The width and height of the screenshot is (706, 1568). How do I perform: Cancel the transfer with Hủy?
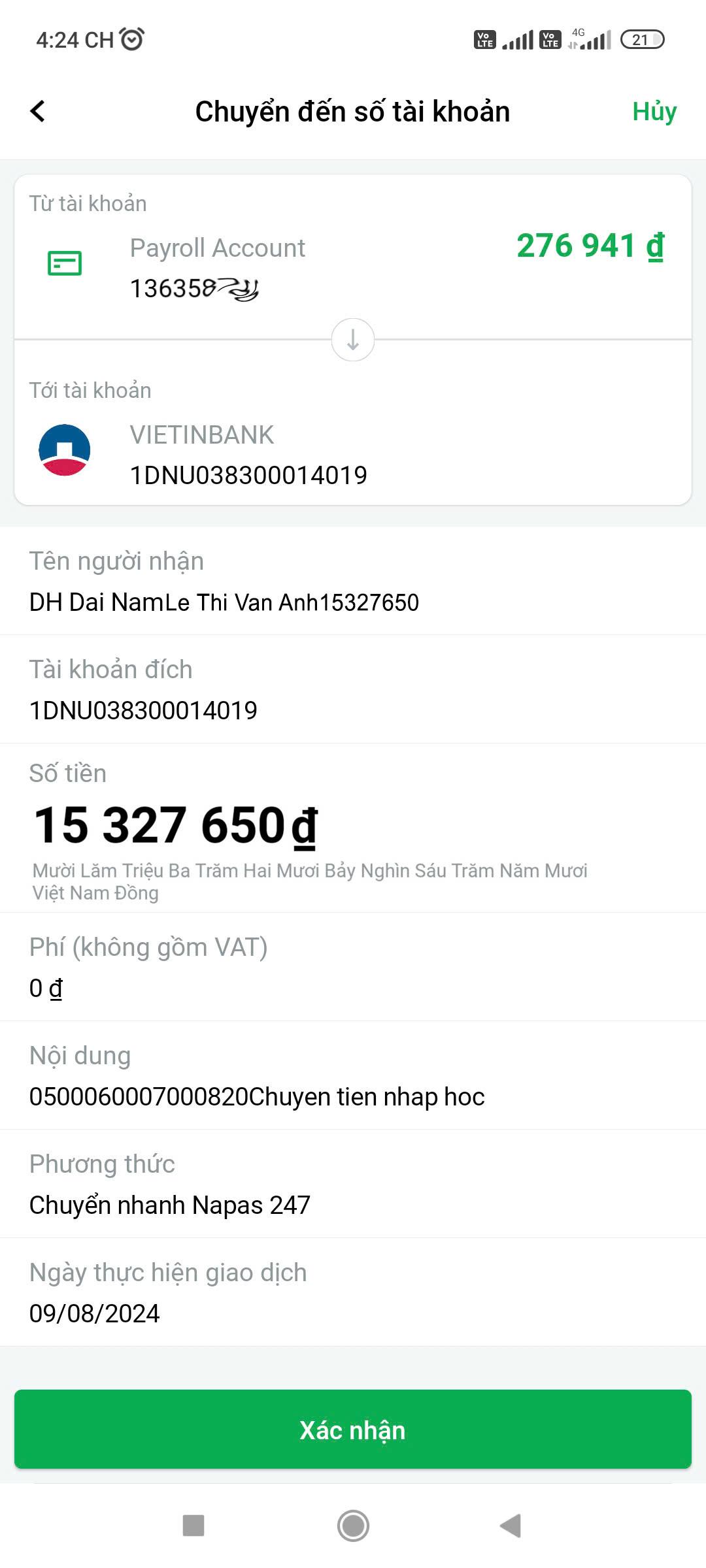click(x=654, y=111)
